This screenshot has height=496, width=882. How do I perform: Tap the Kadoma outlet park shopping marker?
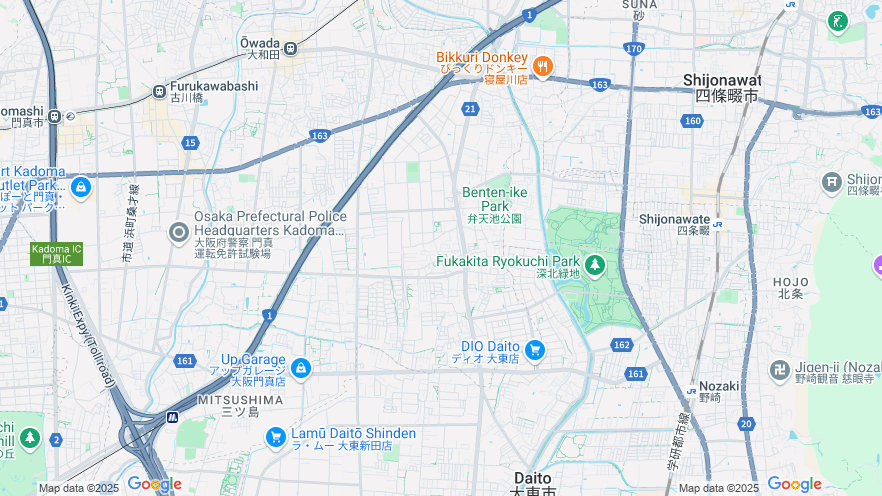81,186
